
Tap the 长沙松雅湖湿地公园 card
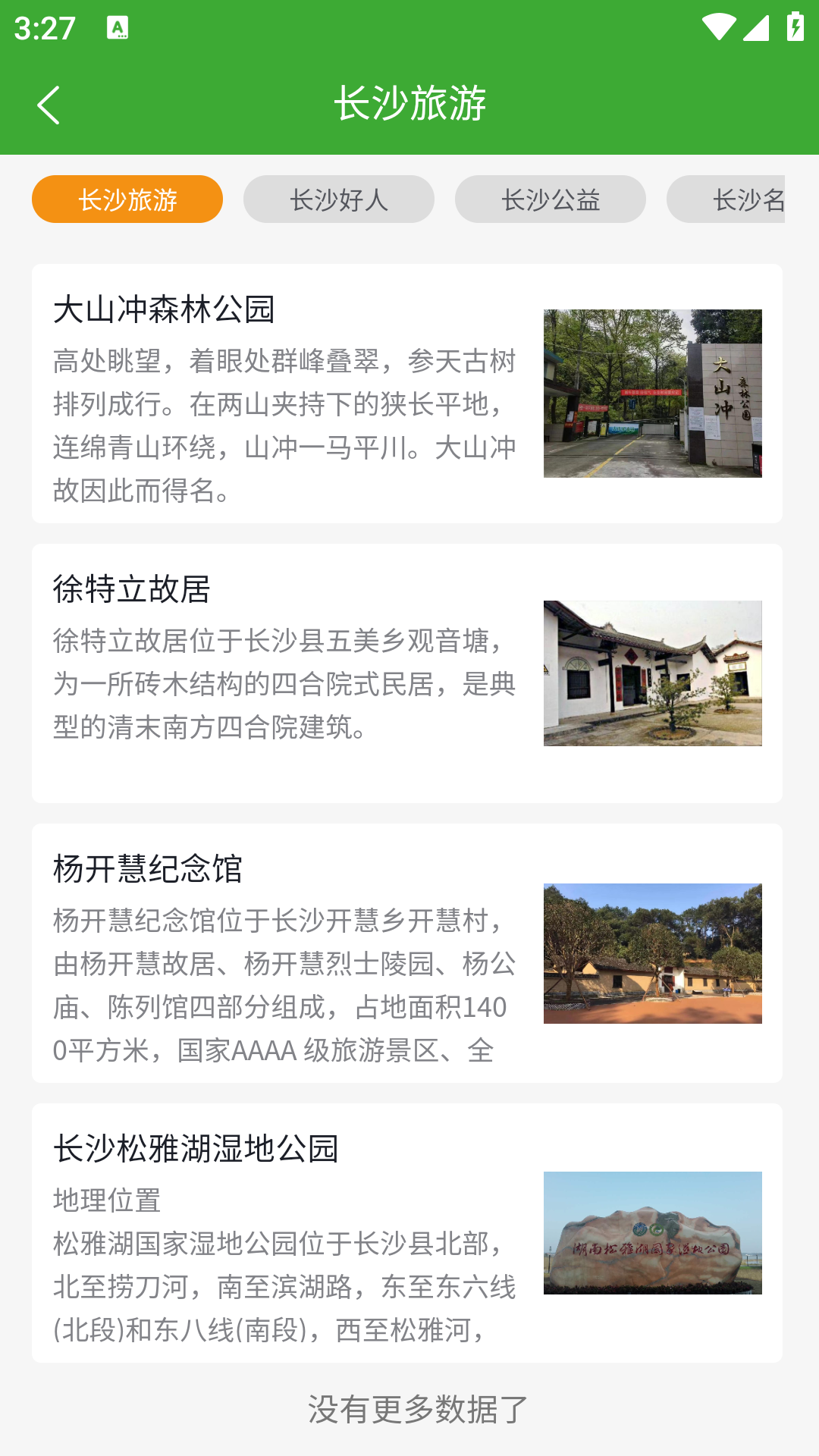point(406,1232)
